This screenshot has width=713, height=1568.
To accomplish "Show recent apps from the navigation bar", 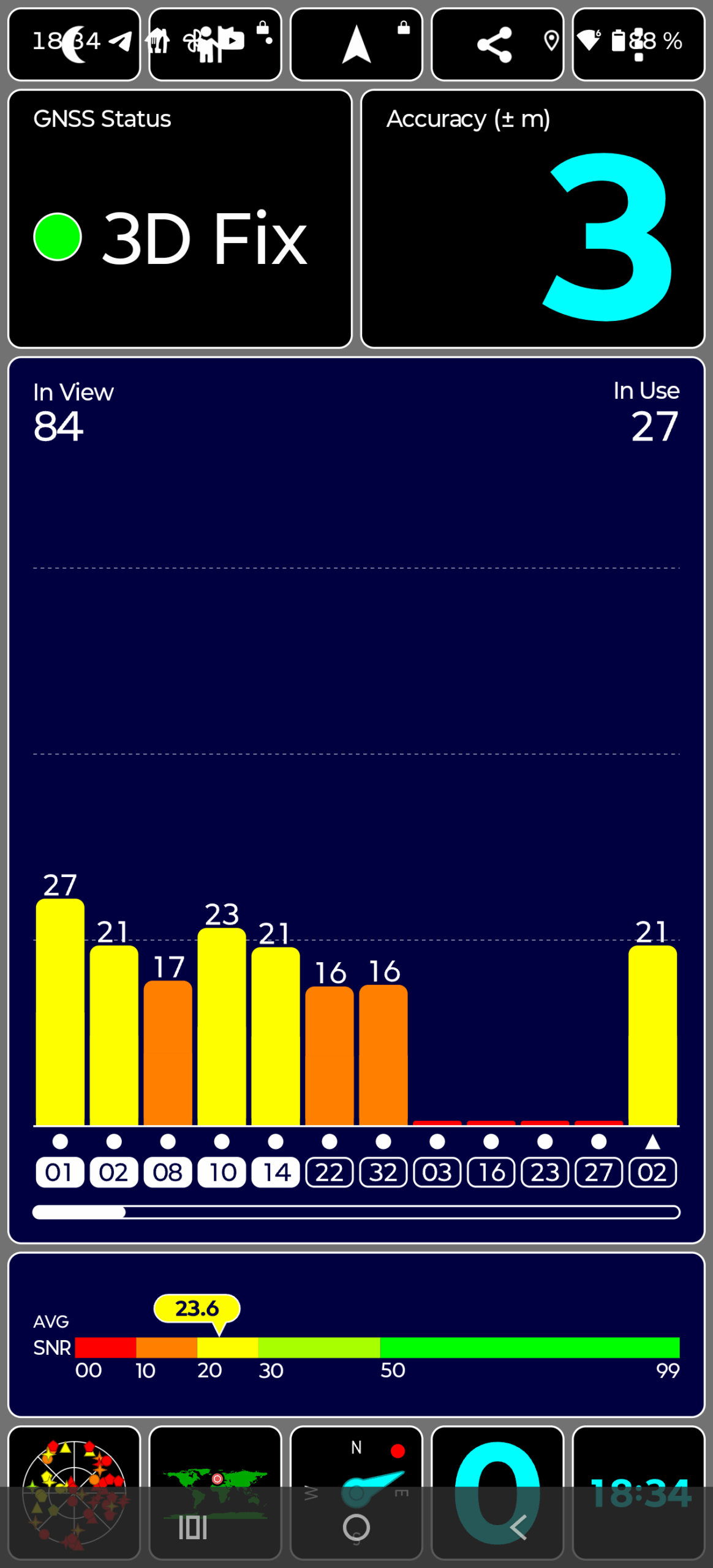I will (193, 1528).
